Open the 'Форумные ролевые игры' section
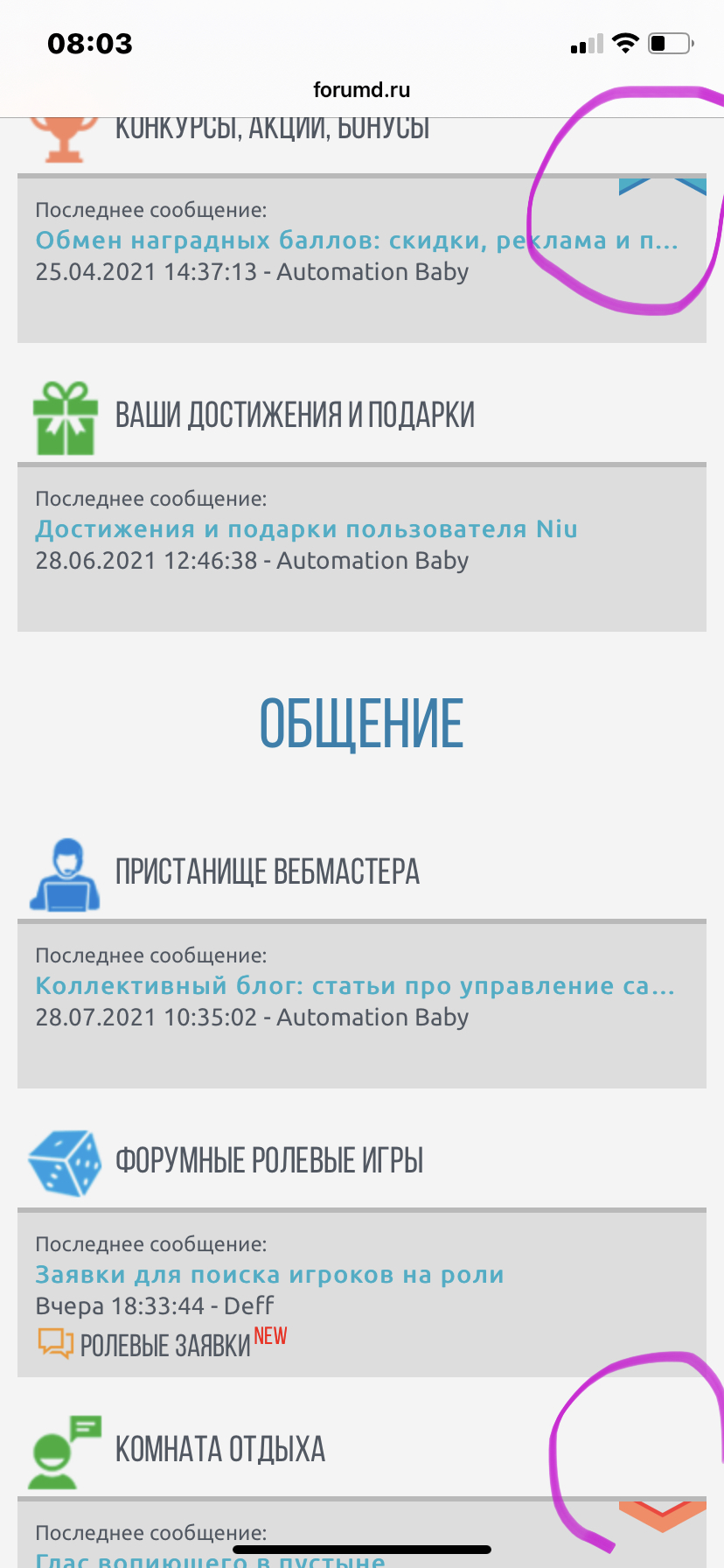Screen dimensions: 724x1568 point(269,1160)
